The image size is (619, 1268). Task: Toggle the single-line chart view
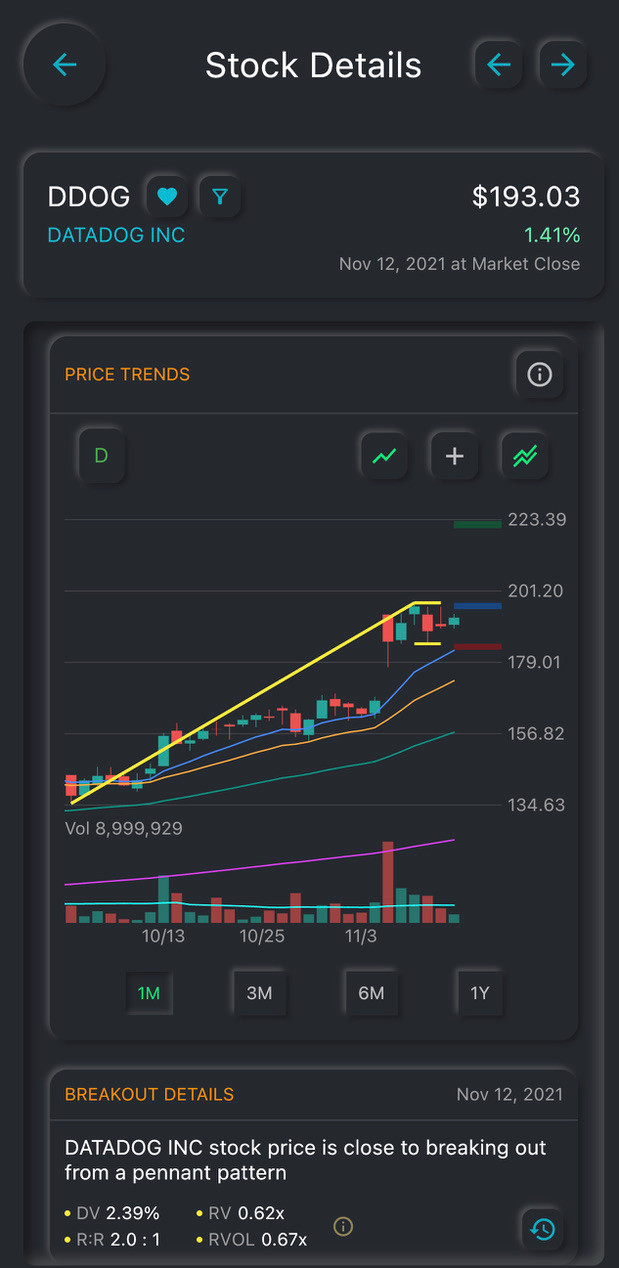point(384,456)
